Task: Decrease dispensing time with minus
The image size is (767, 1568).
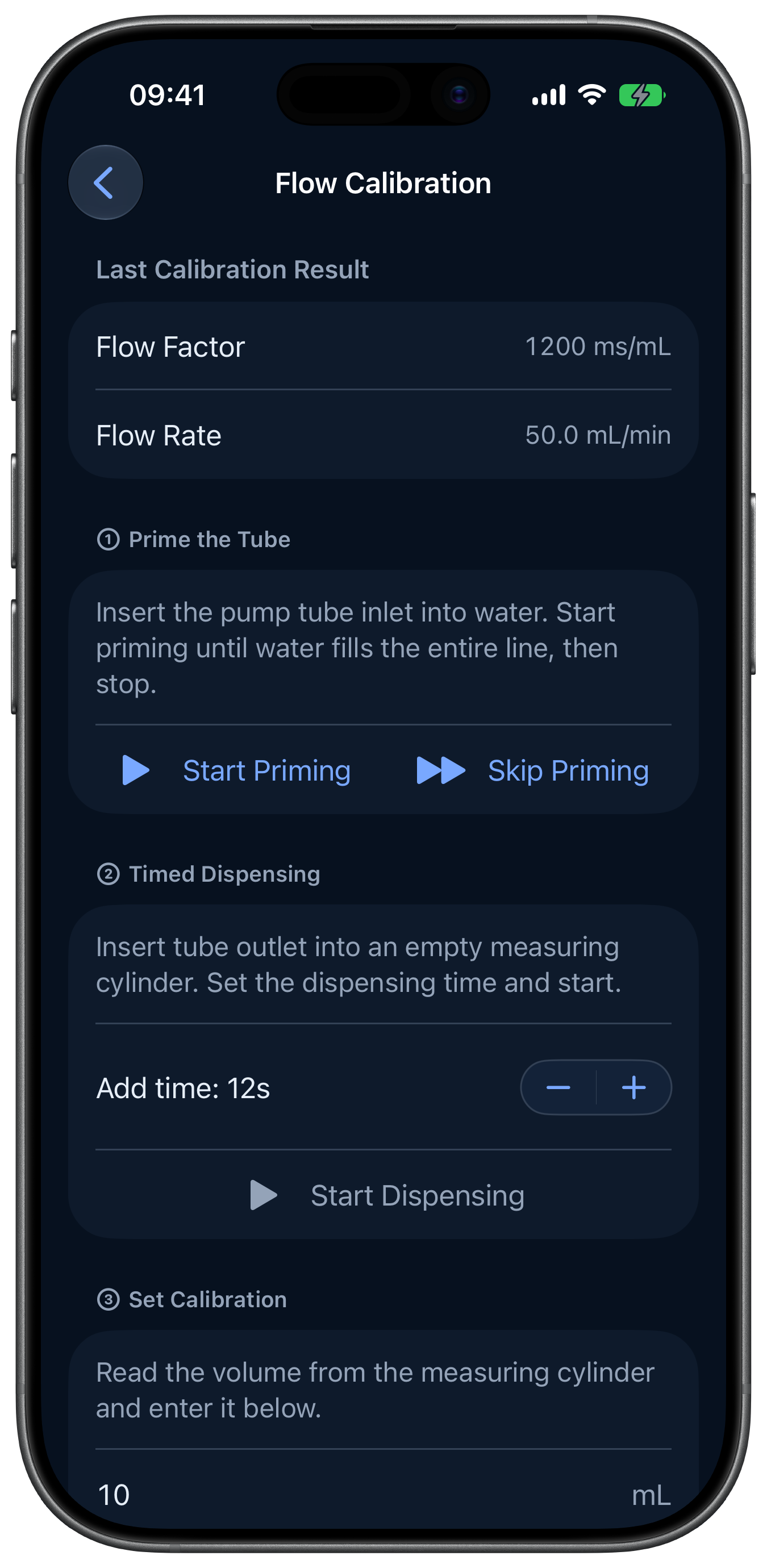Action: [558, 1088]
